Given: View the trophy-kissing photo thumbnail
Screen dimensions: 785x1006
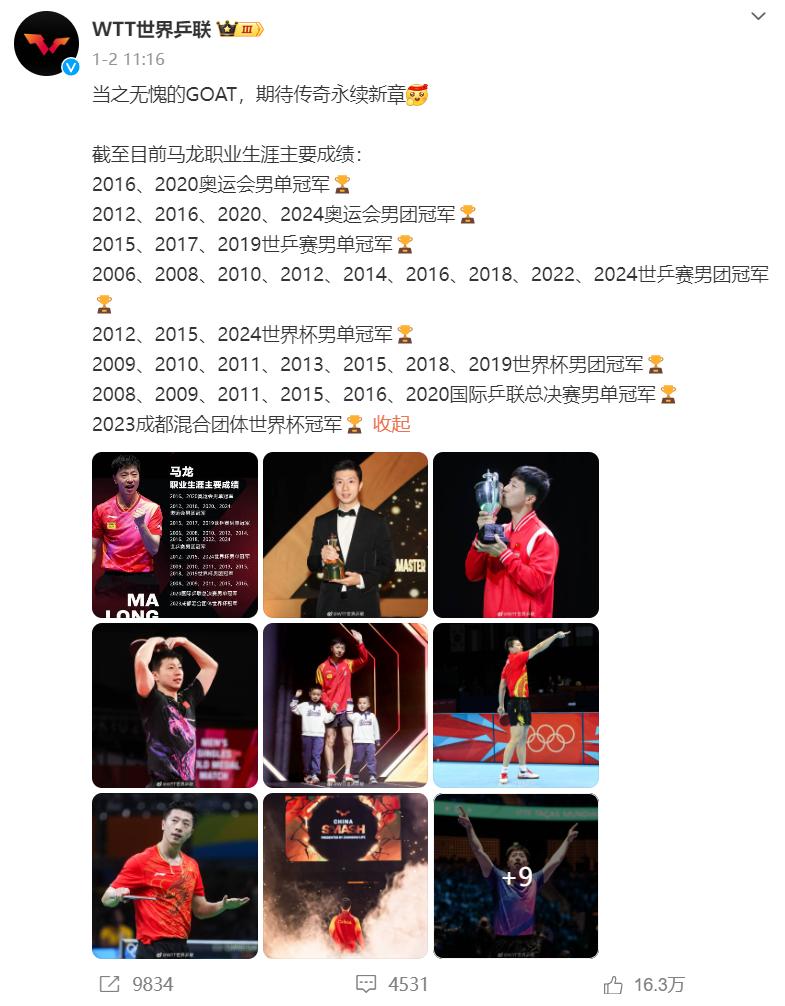Looking at the screenshot, I should [x=516, y=533].
